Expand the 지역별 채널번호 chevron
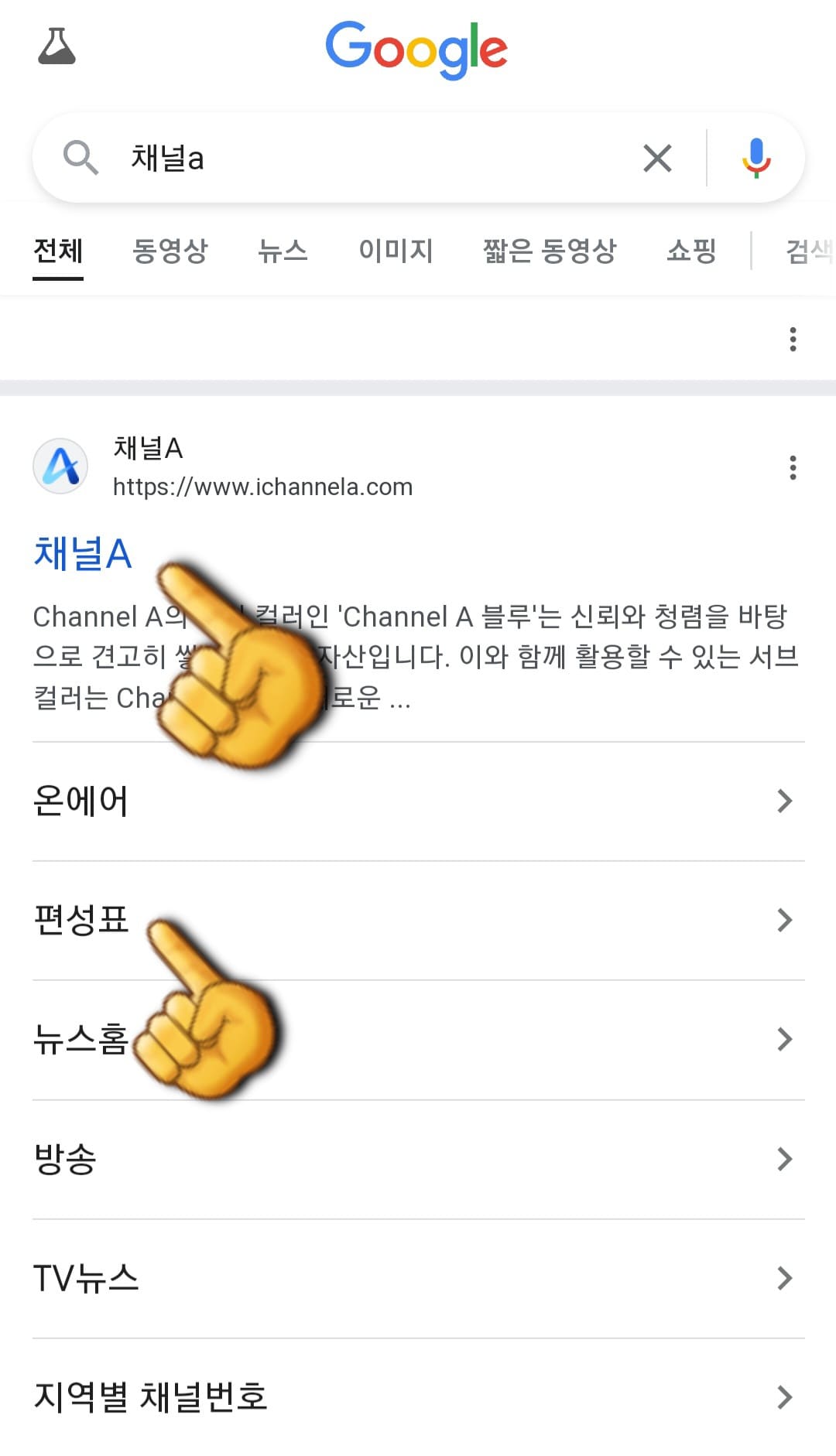Viewport: 836px width, 1456px height. 785,1397
